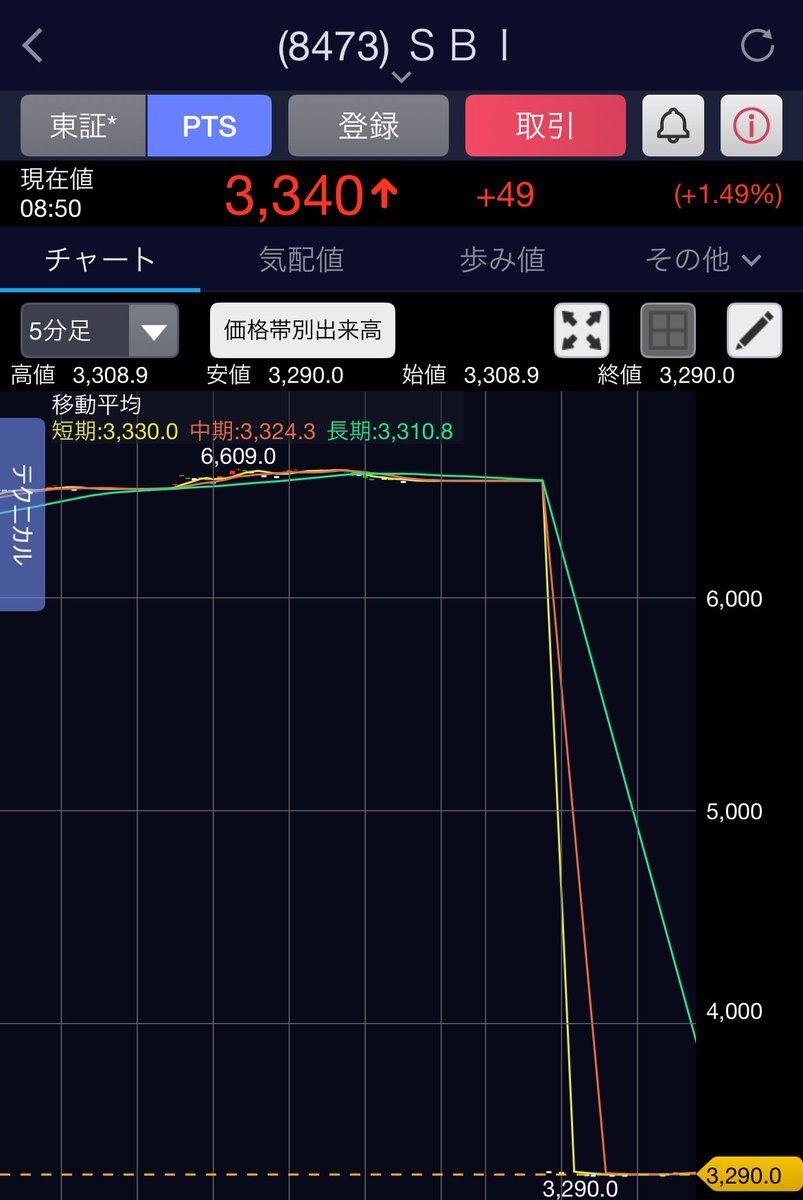
Task: Tap the 登録 button
Action: tap(368, 126)
